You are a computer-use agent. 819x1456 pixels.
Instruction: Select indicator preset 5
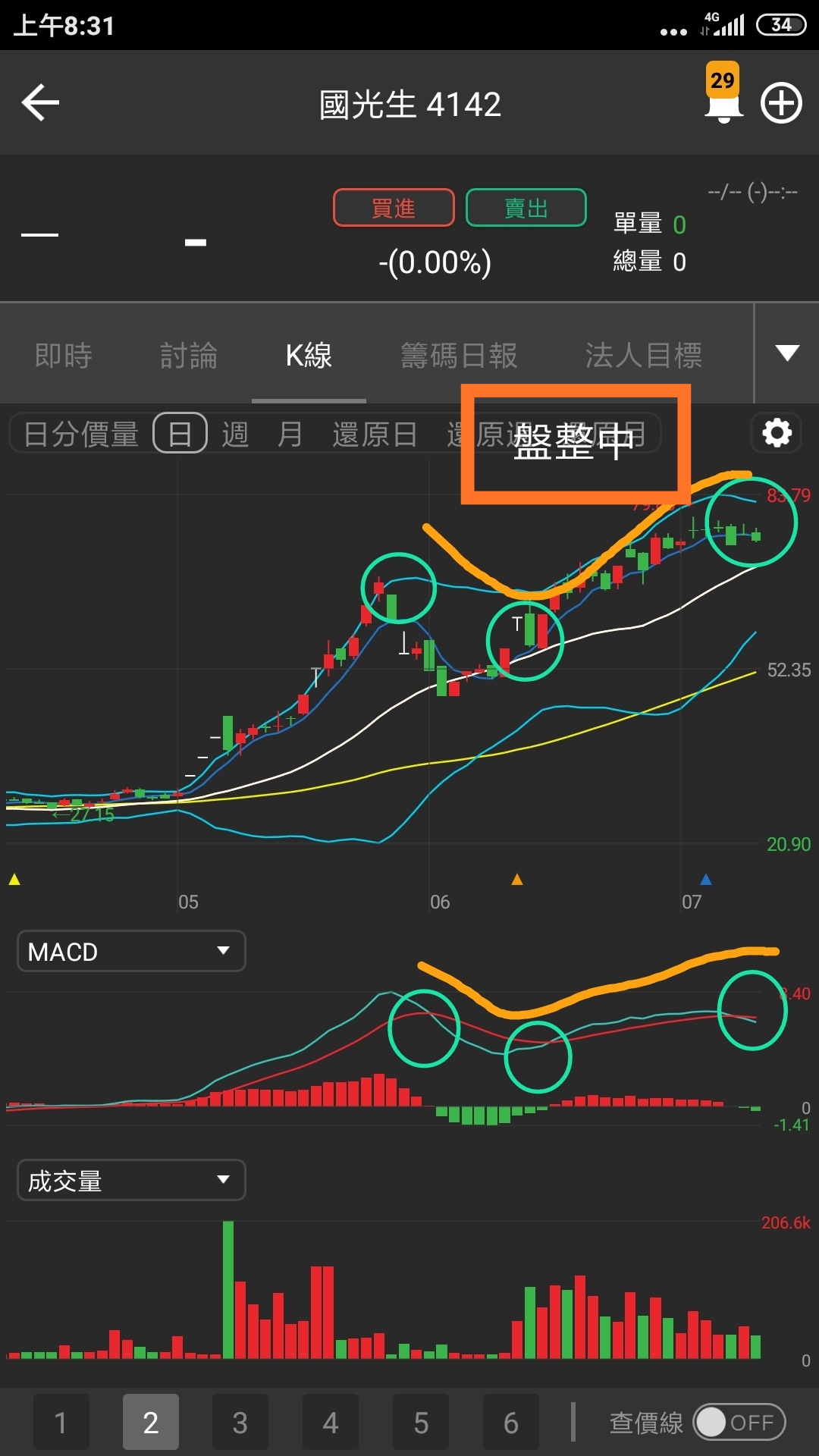pyautogui.click(x=421, y=1422)
